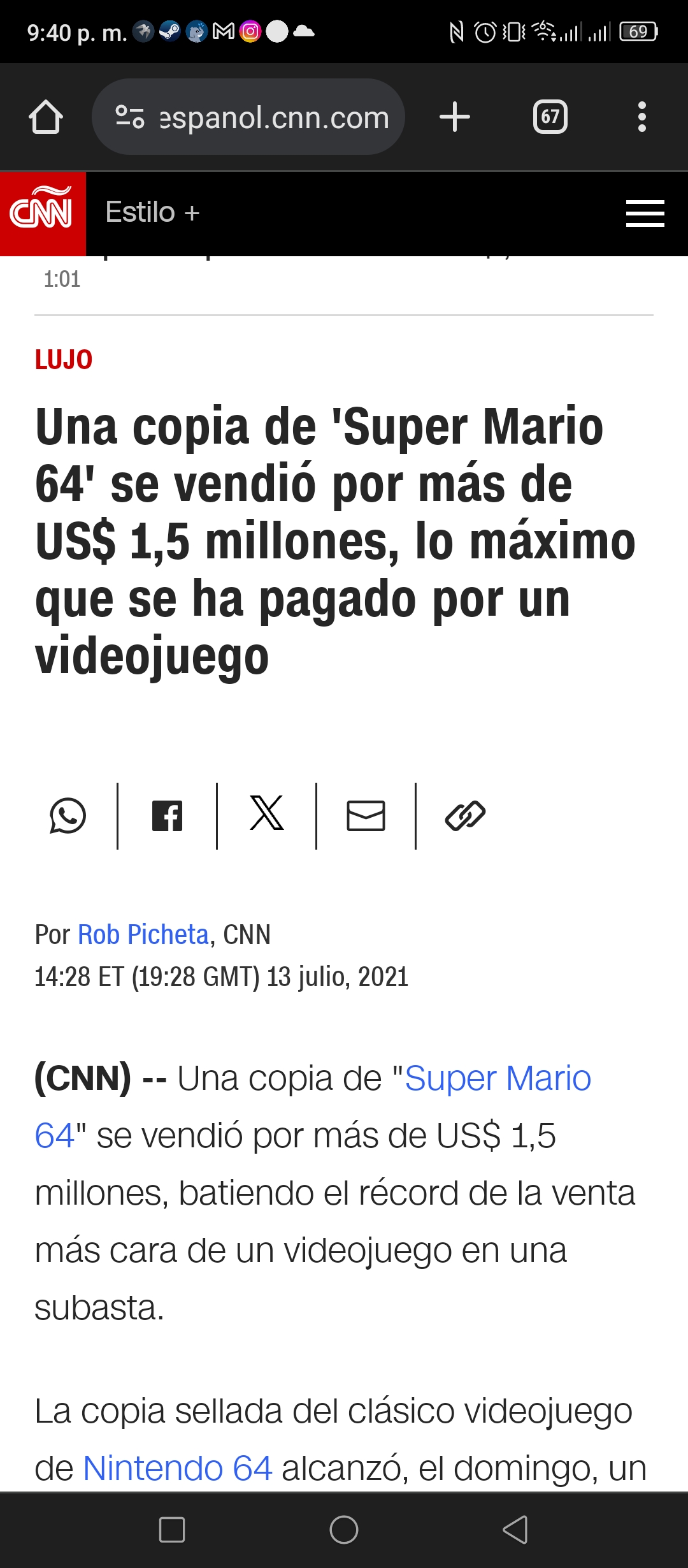Go to the browser home page
This screenshot has height=1568, width=688.
[x=46, y=117]
